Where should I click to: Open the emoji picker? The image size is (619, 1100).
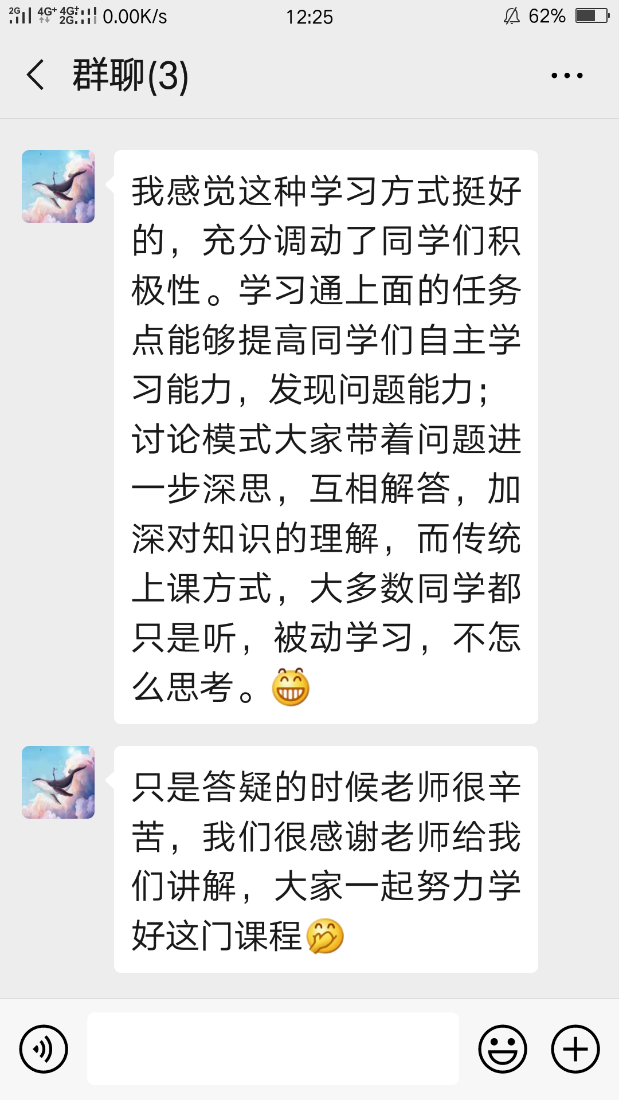point(502,1049)
